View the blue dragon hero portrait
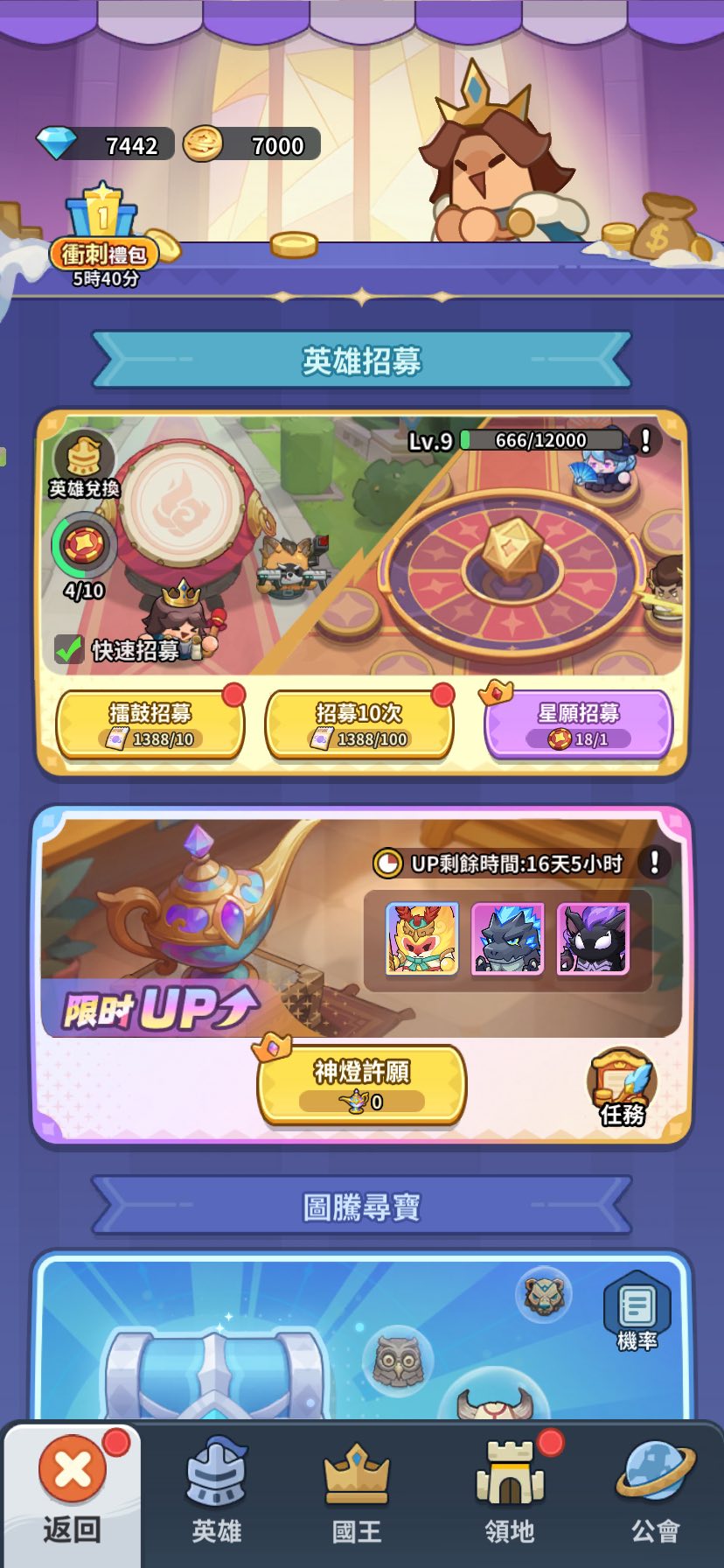724x1568 pixels. (507, 939)
